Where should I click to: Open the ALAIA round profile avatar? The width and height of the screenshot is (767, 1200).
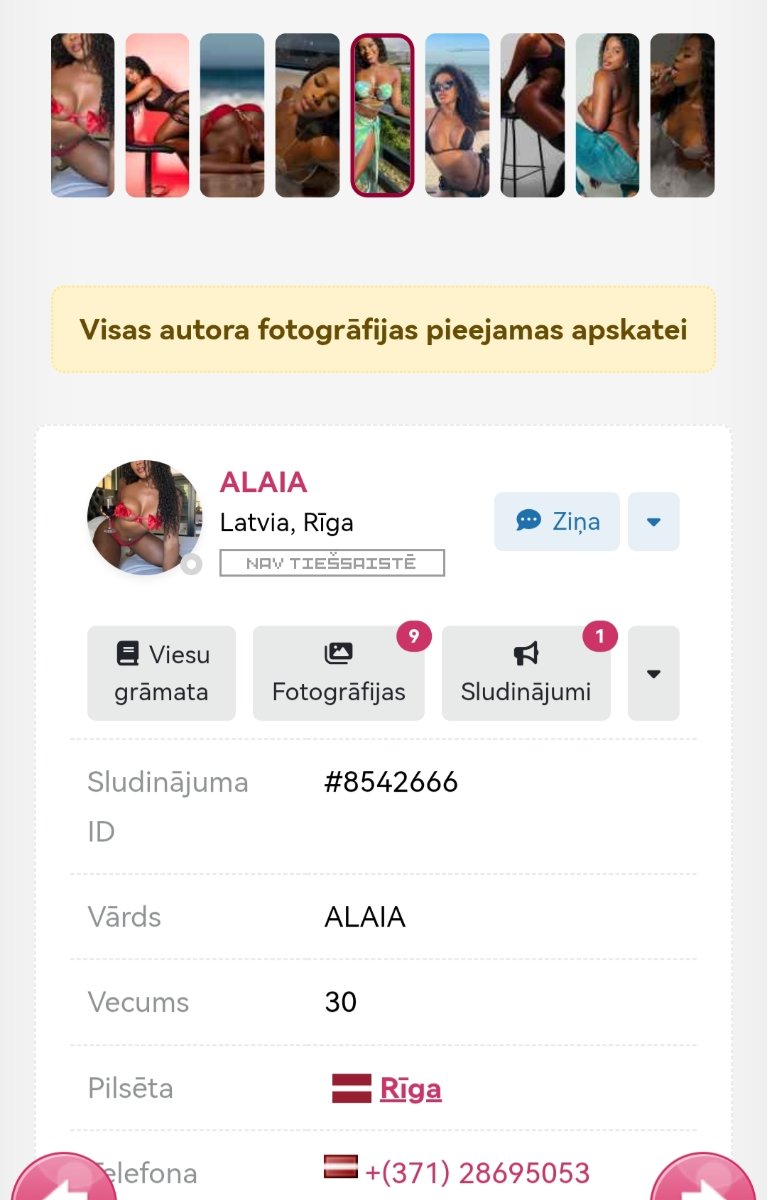(144, 517)
